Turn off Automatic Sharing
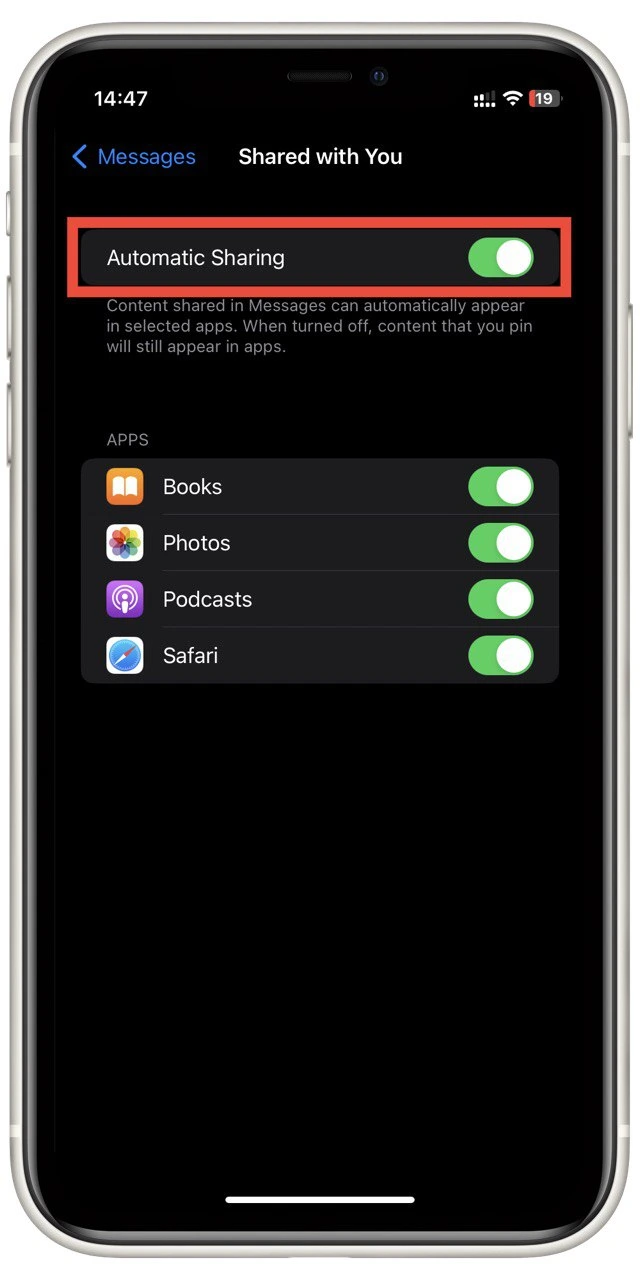Viewport: 640px width, 1280px height. 501,257
